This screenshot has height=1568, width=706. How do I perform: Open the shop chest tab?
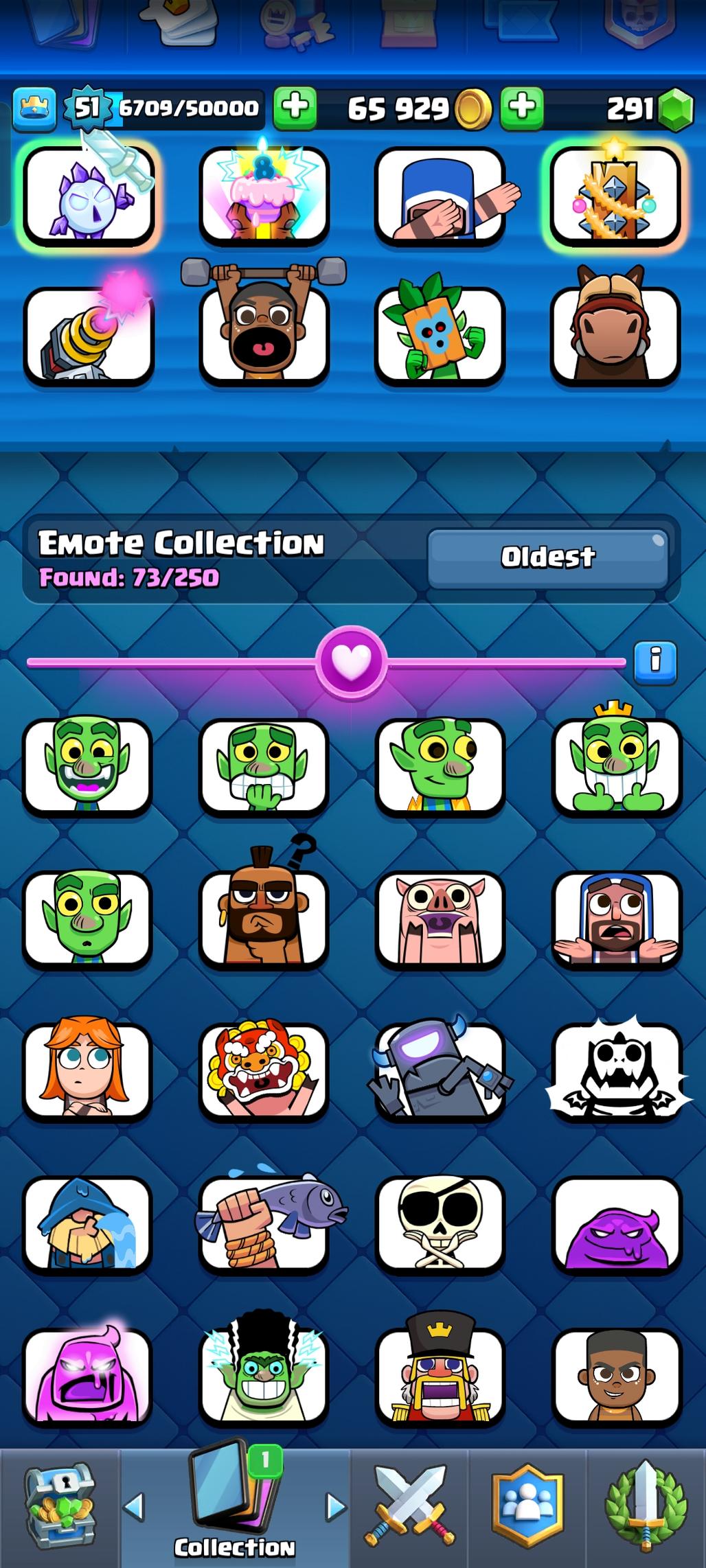pos(60,1507)
